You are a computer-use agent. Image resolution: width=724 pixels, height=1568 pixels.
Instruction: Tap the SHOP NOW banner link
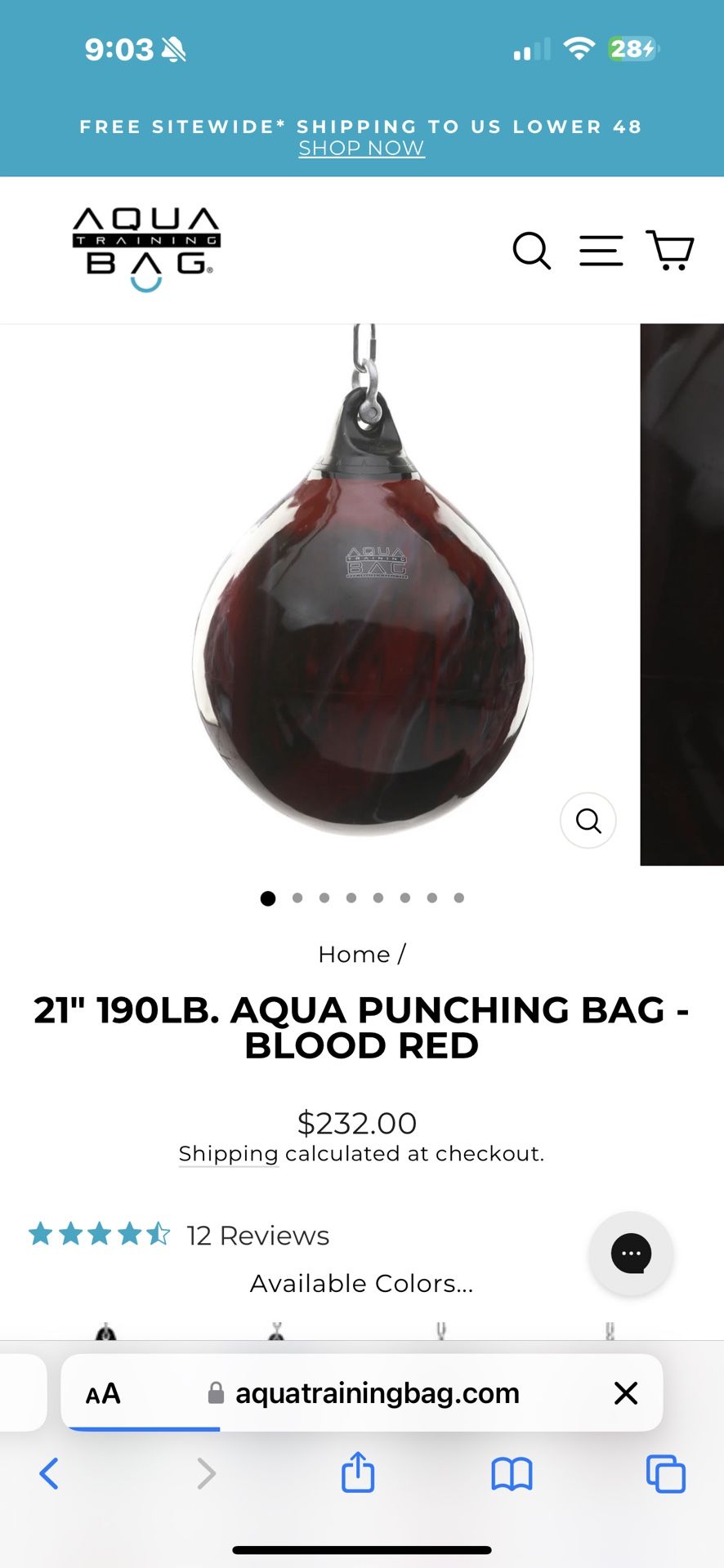coord(361,148)
